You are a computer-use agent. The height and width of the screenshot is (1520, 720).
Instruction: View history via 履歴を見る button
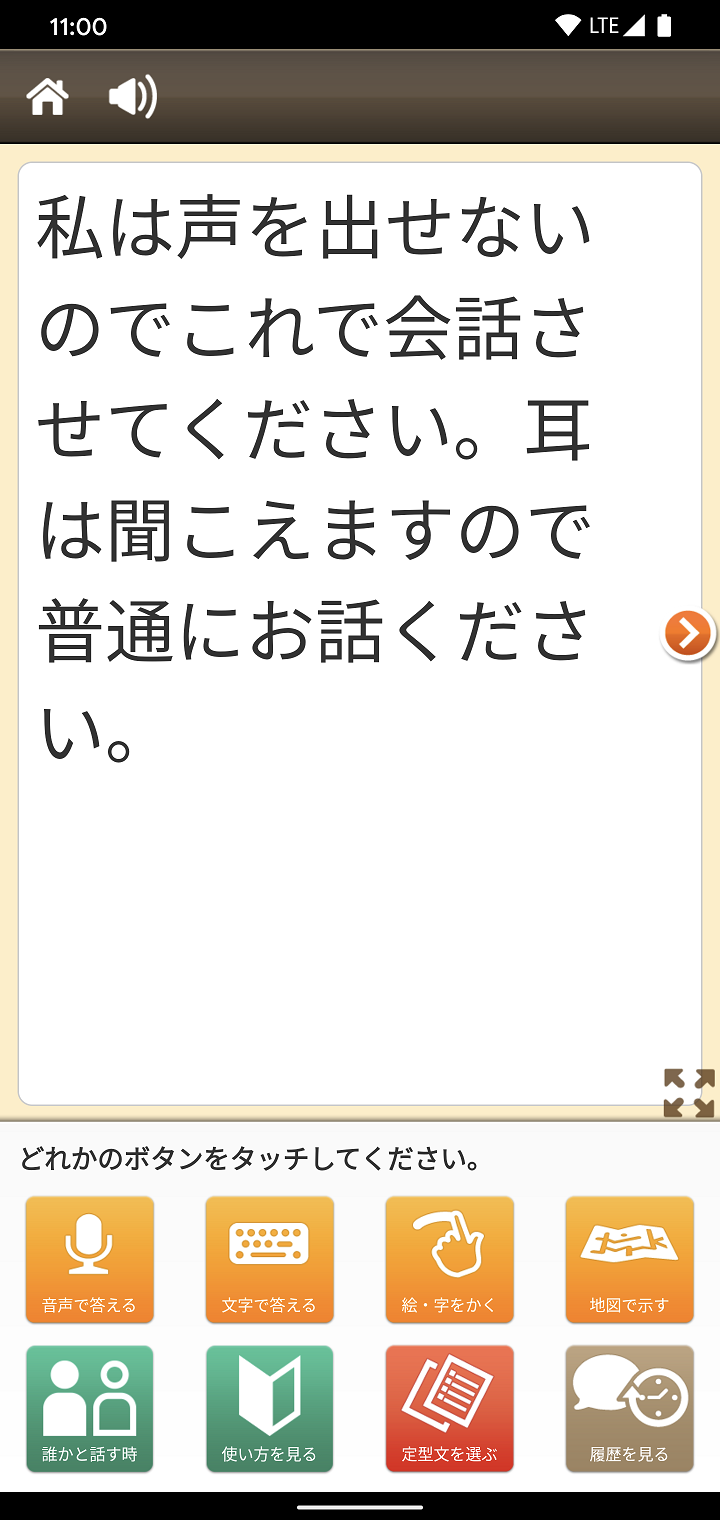[x=630, y=1409]
